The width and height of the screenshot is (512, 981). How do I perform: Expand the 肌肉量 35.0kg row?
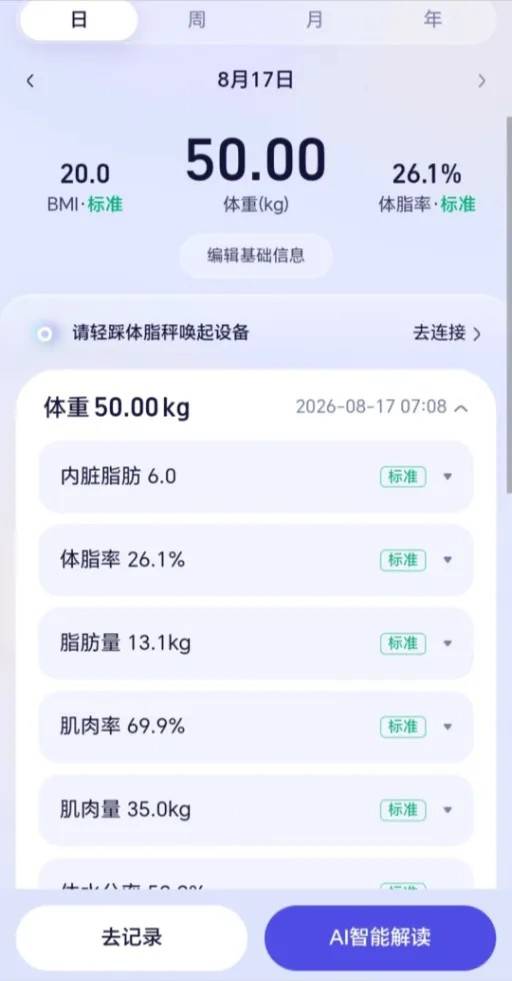256,810
